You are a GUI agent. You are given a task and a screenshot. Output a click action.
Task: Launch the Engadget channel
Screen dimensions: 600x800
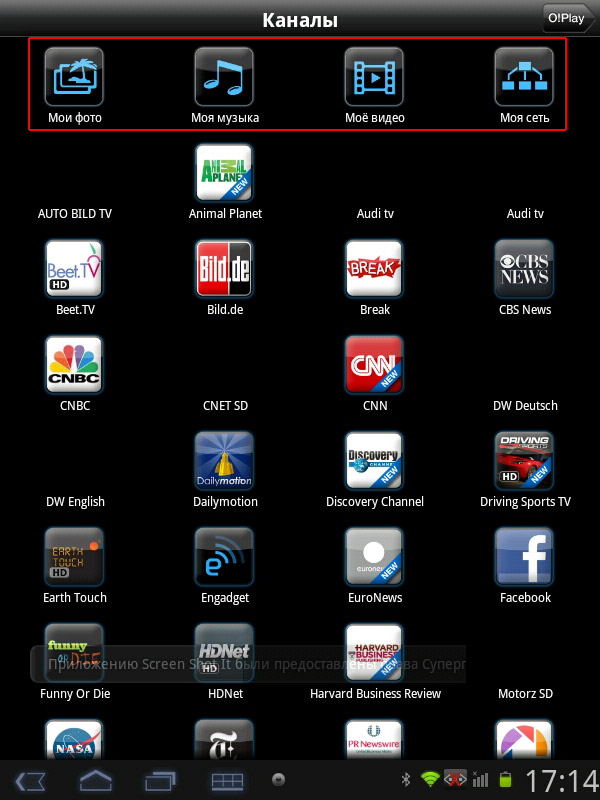224,558
